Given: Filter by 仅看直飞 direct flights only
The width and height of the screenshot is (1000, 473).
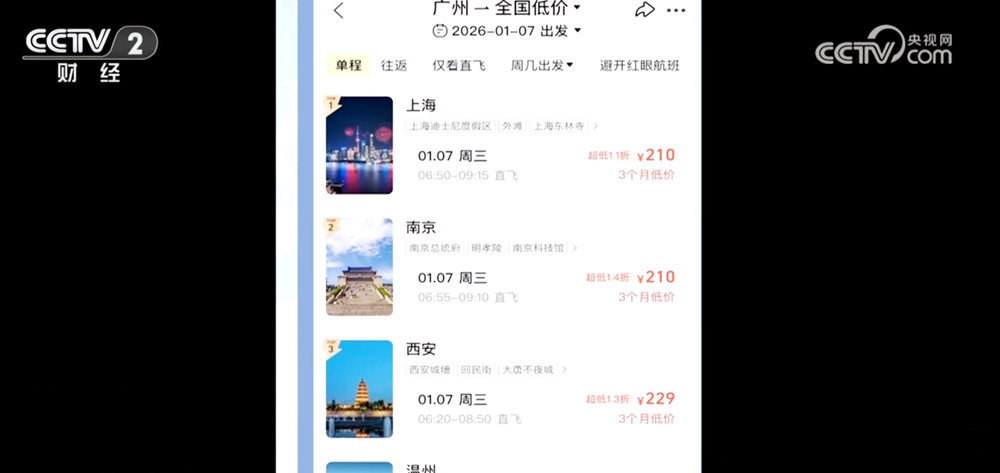Looking at the screenshot, I should pos(459,65).
